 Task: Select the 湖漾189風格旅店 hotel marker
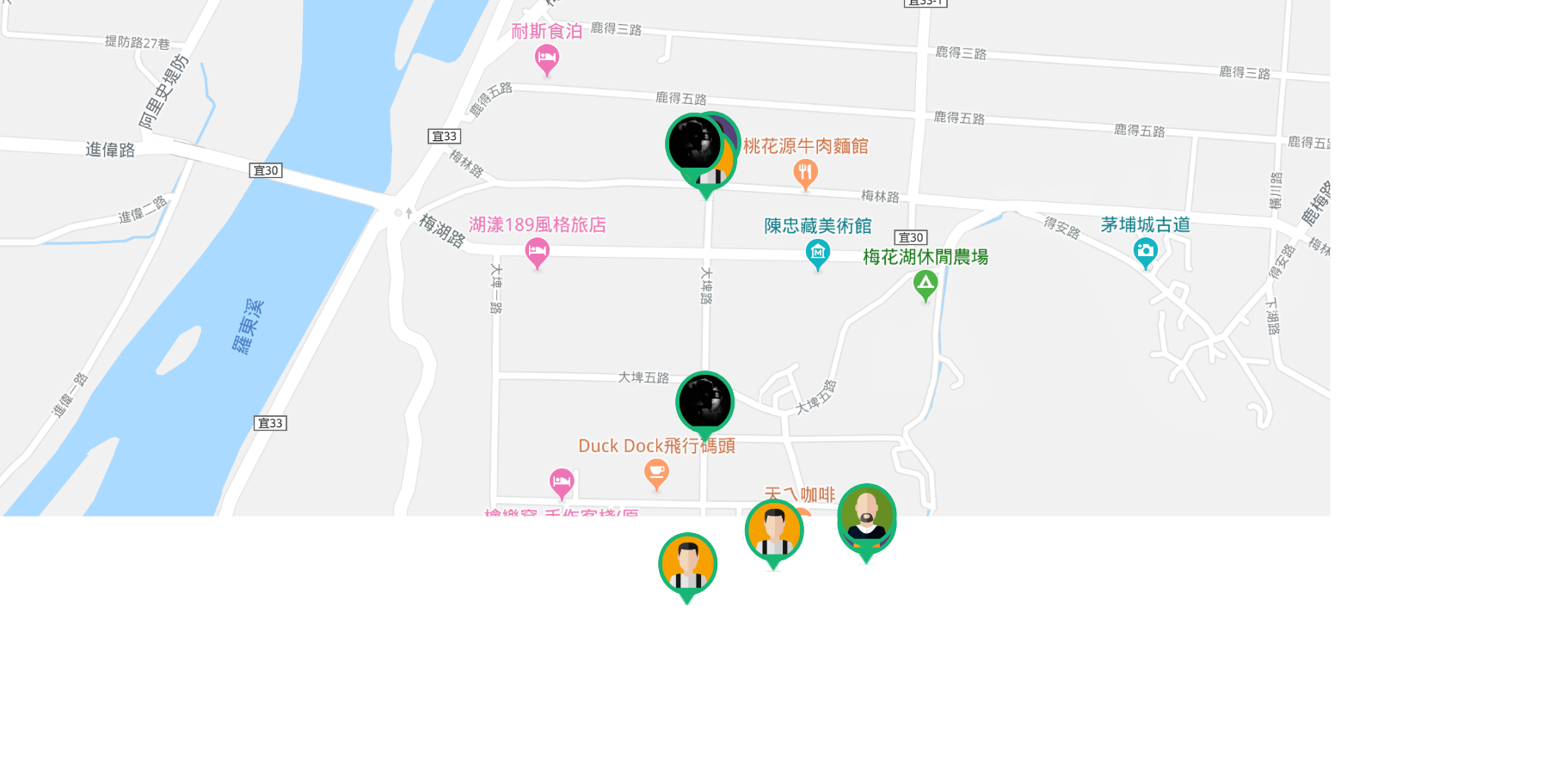tap(538, 252)
